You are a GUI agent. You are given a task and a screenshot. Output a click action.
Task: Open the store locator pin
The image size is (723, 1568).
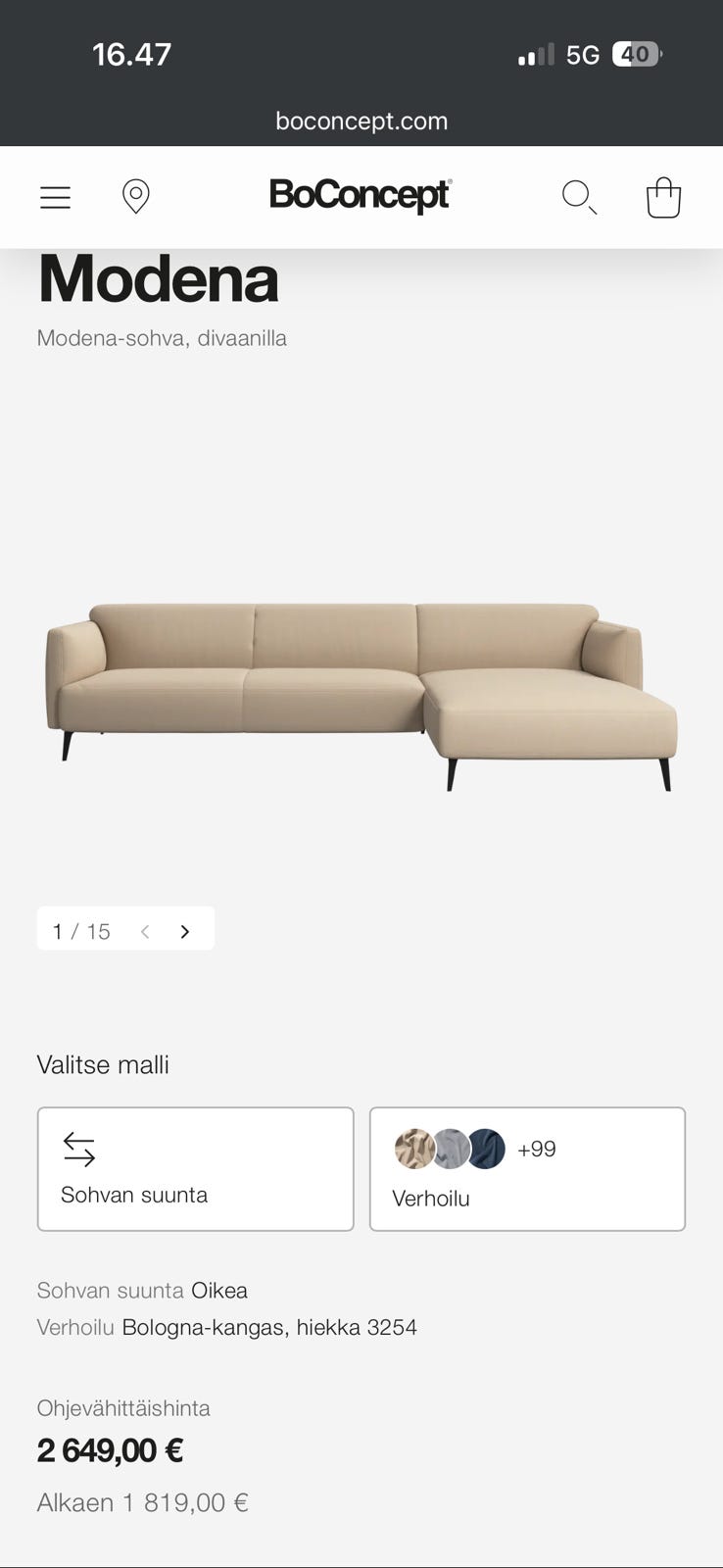pyautogui.click(x=135, y=197)
